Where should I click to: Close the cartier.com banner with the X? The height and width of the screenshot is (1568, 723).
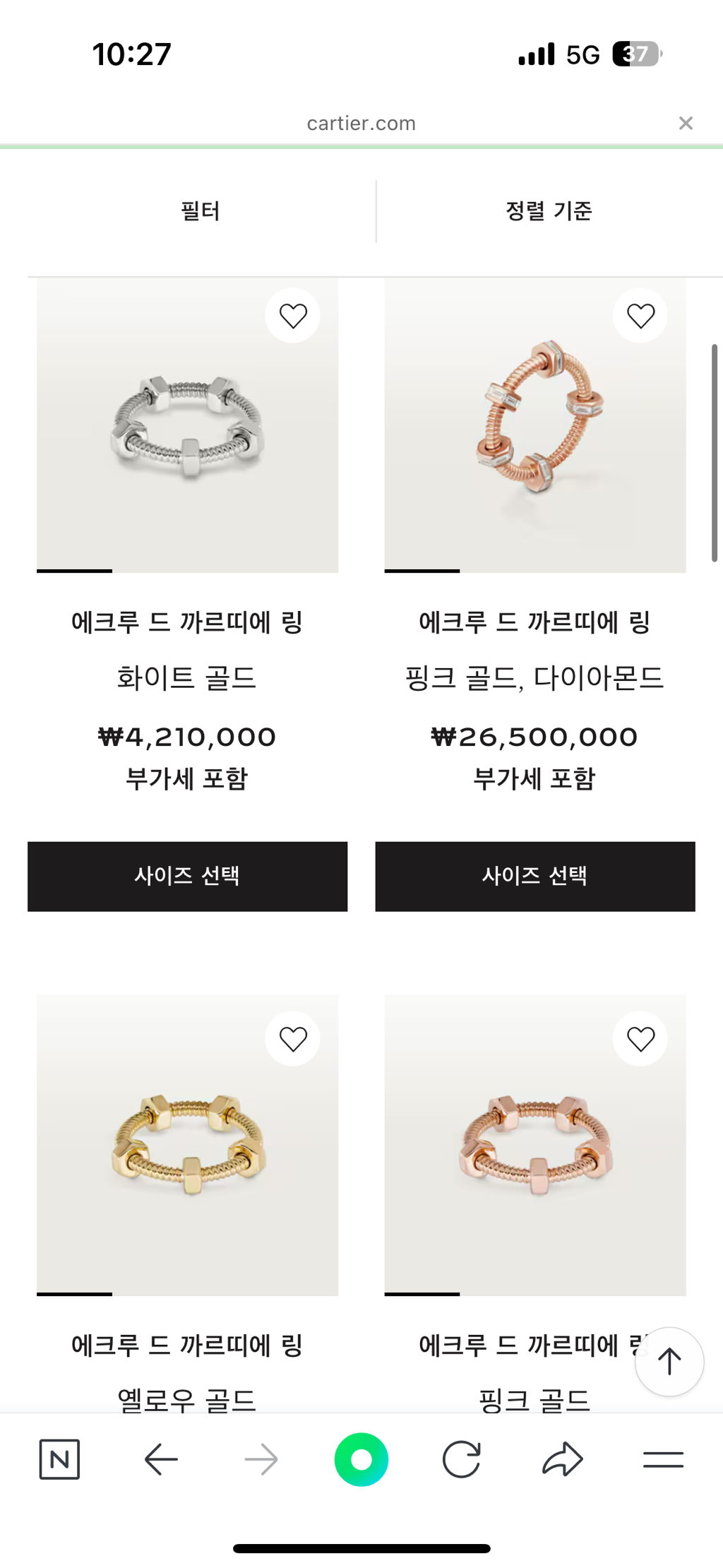coord(685,122)
